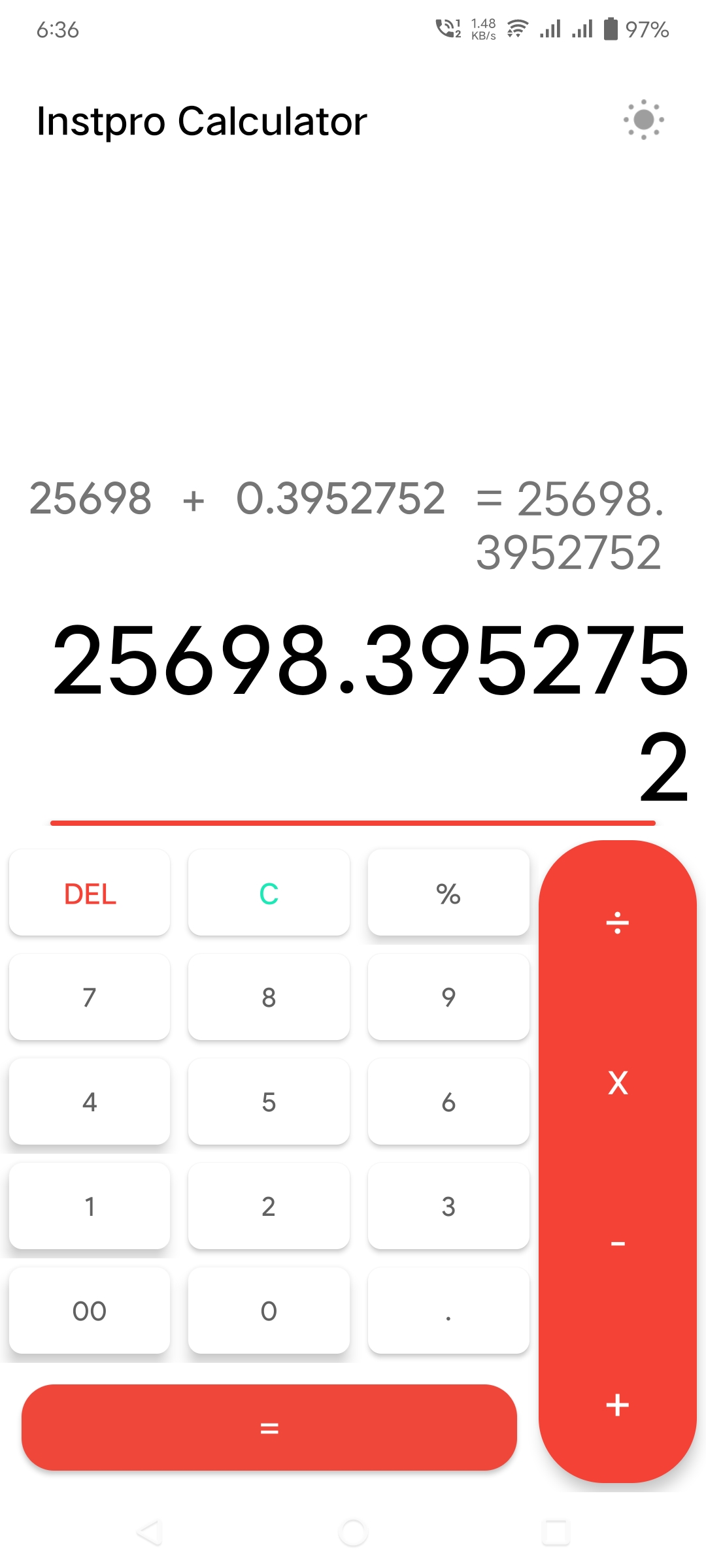The width and height of the screenshot is (706, 1568).
Task: Enter digit 5
Action: tap(269, 1102)
